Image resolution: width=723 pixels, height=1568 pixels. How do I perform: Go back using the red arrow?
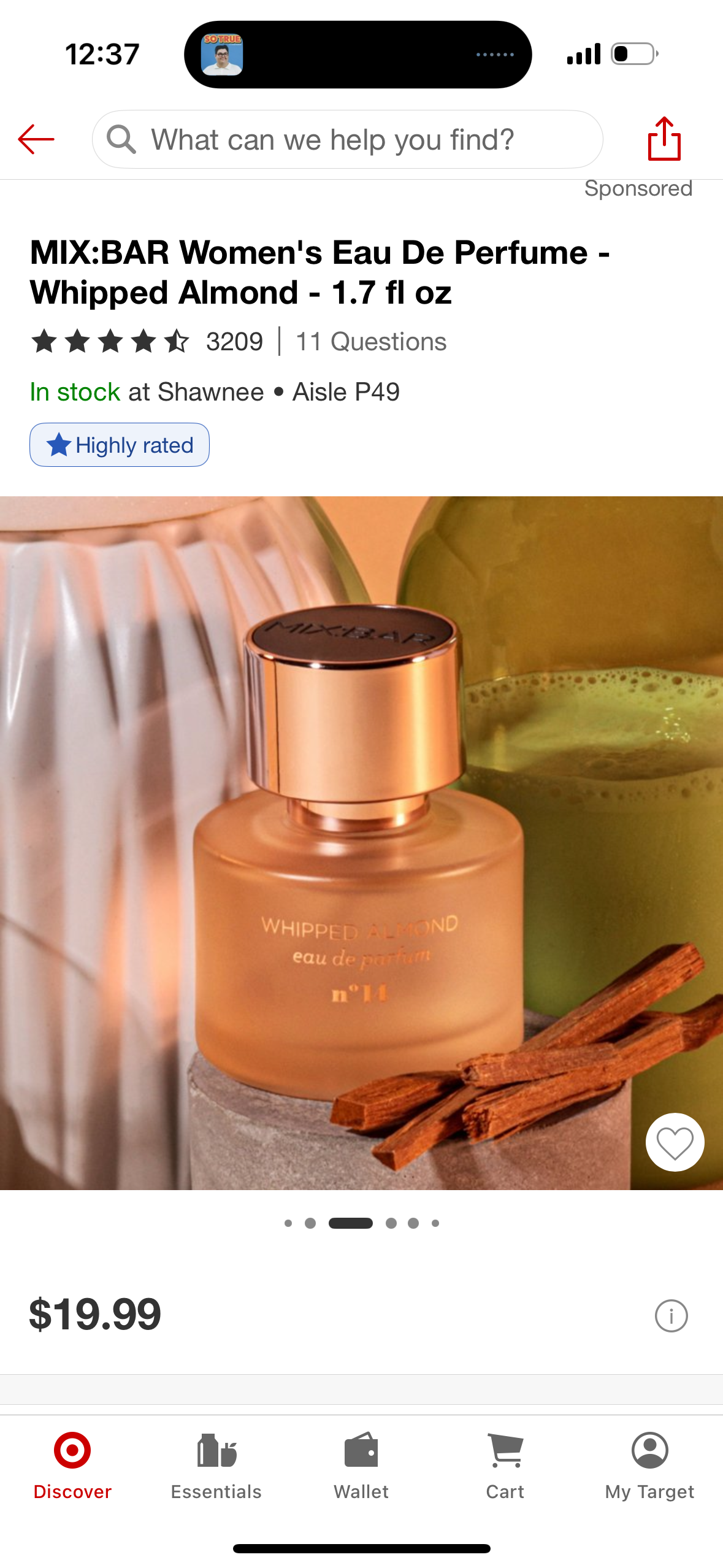point(36,139)
